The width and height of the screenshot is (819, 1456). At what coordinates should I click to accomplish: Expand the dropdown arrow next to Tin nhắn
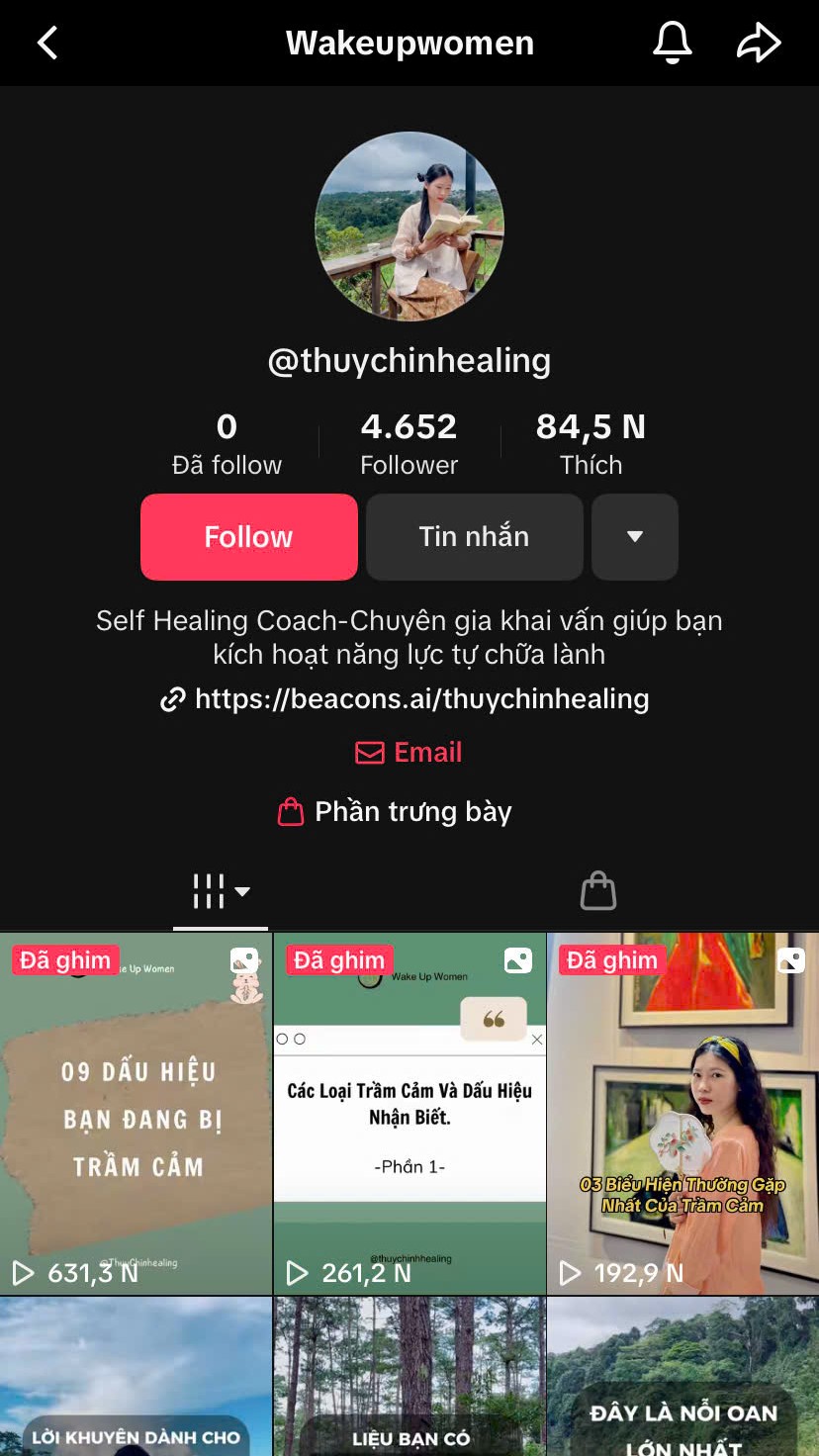(x=635, y=537)
